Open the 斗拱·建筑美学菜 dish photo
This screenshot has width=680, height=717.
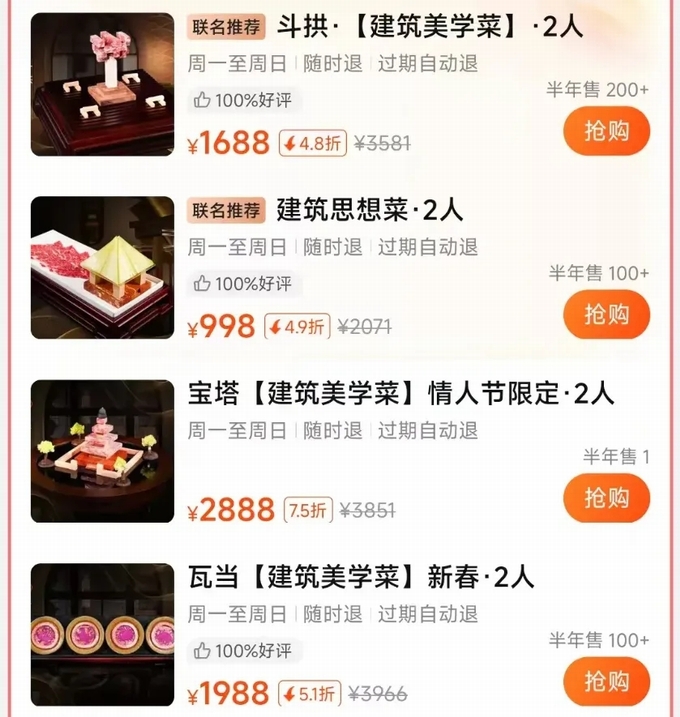tap(102, 84)
